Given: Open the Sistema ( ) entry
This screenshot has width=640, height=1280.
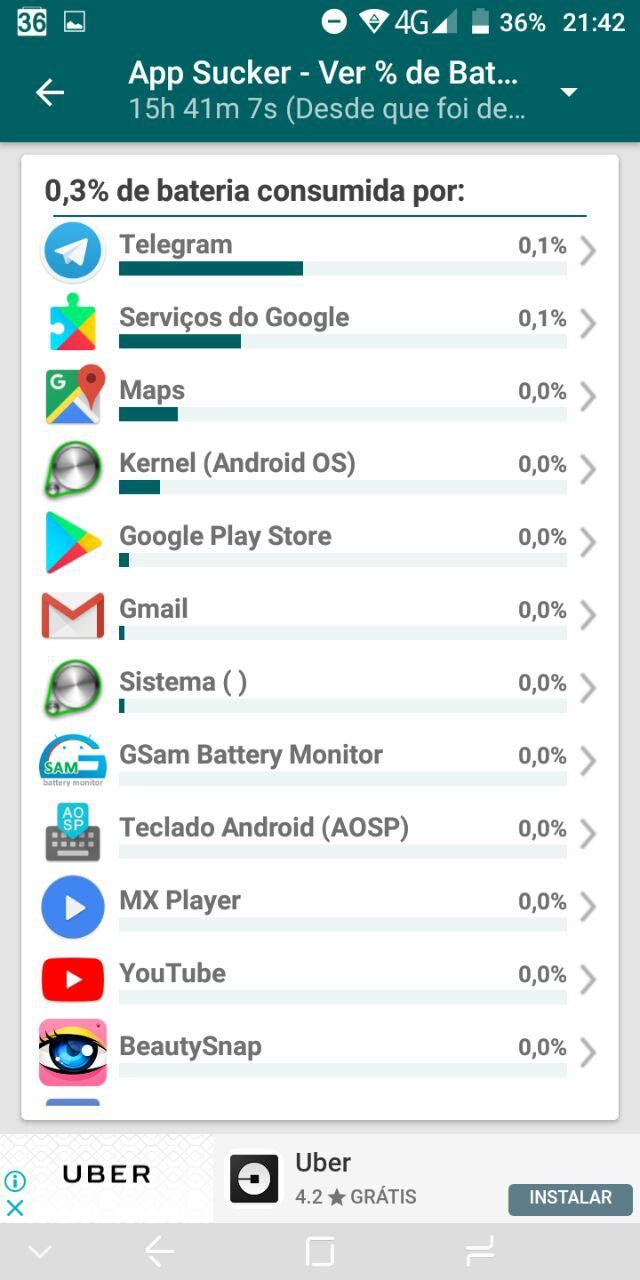Looking at the screenshot, I should point(320,689).
